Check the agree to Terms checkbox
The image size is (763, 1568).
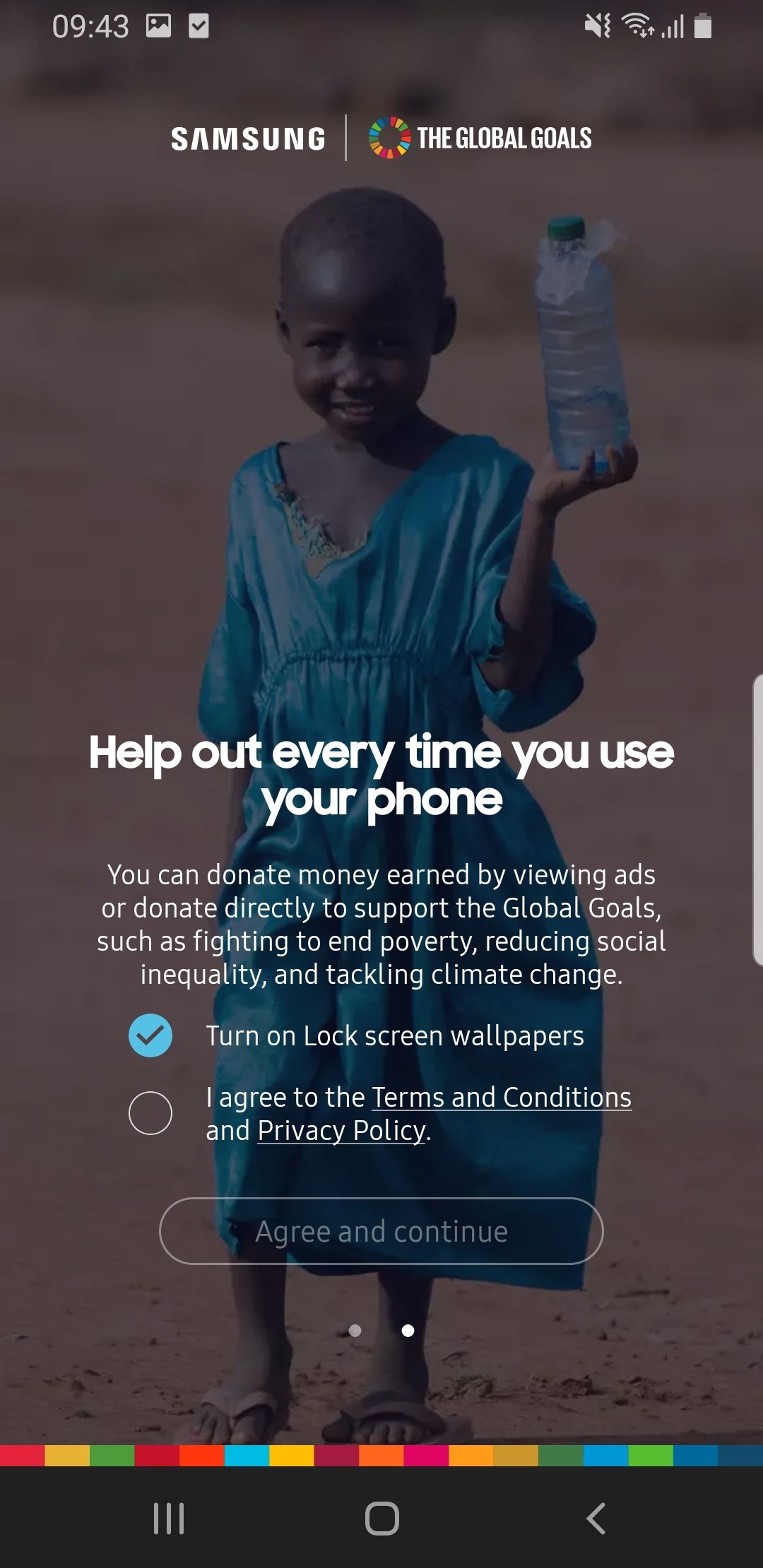tap(150, 1113)
